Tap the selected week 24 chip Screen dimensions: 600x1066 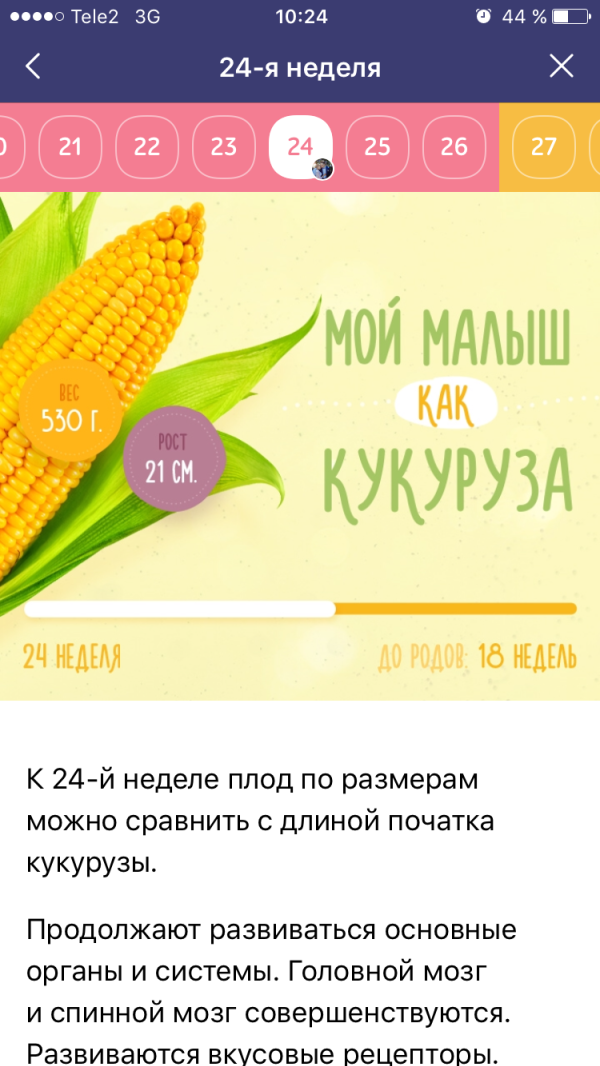click(300, 147)
